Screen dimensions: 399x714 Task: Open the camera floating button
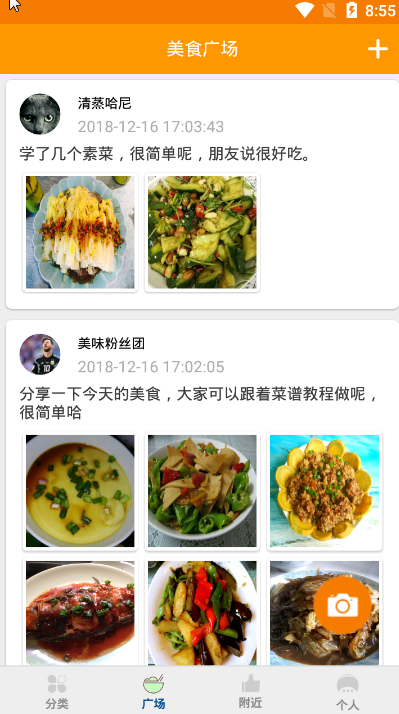[x=343, y=605]
